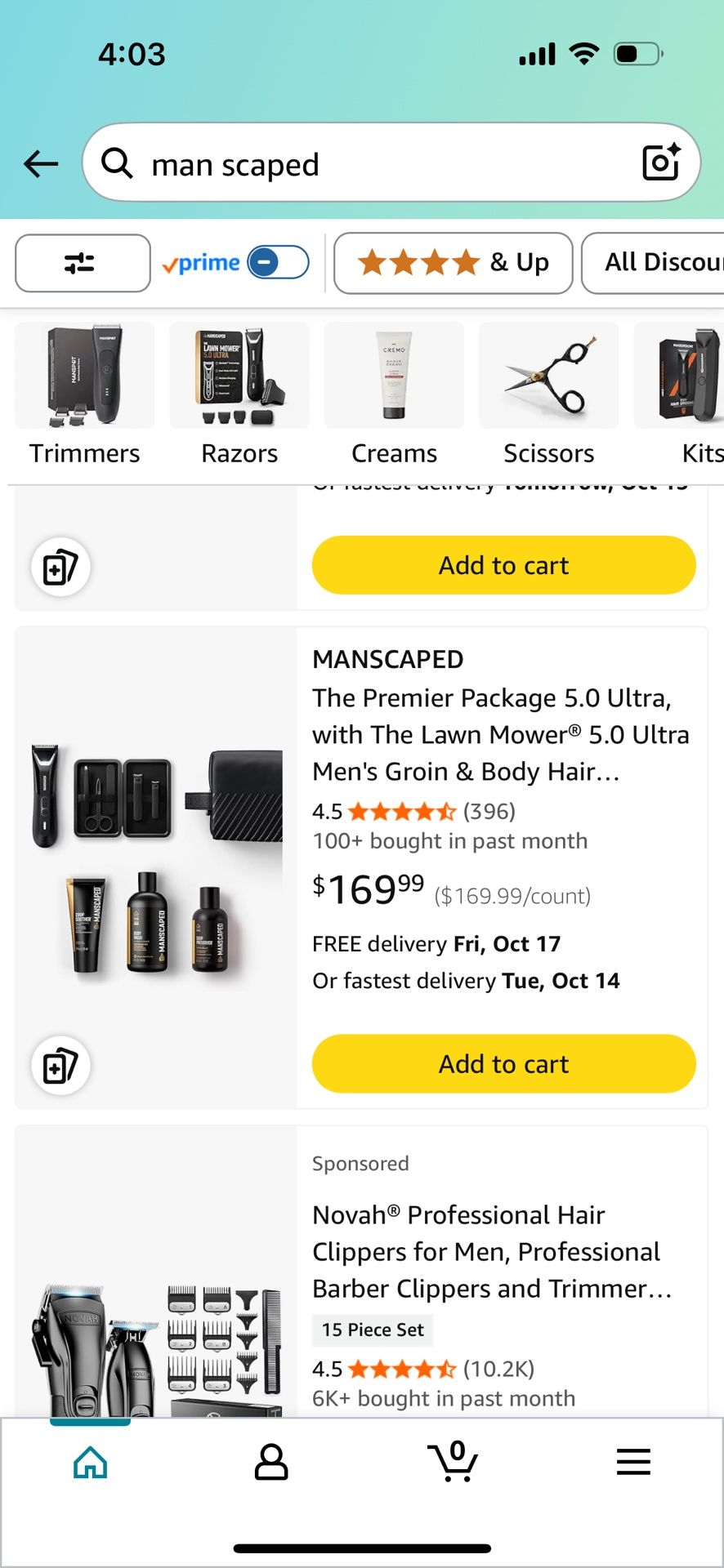Tap the 'man scaped' search field

point(368,164)
